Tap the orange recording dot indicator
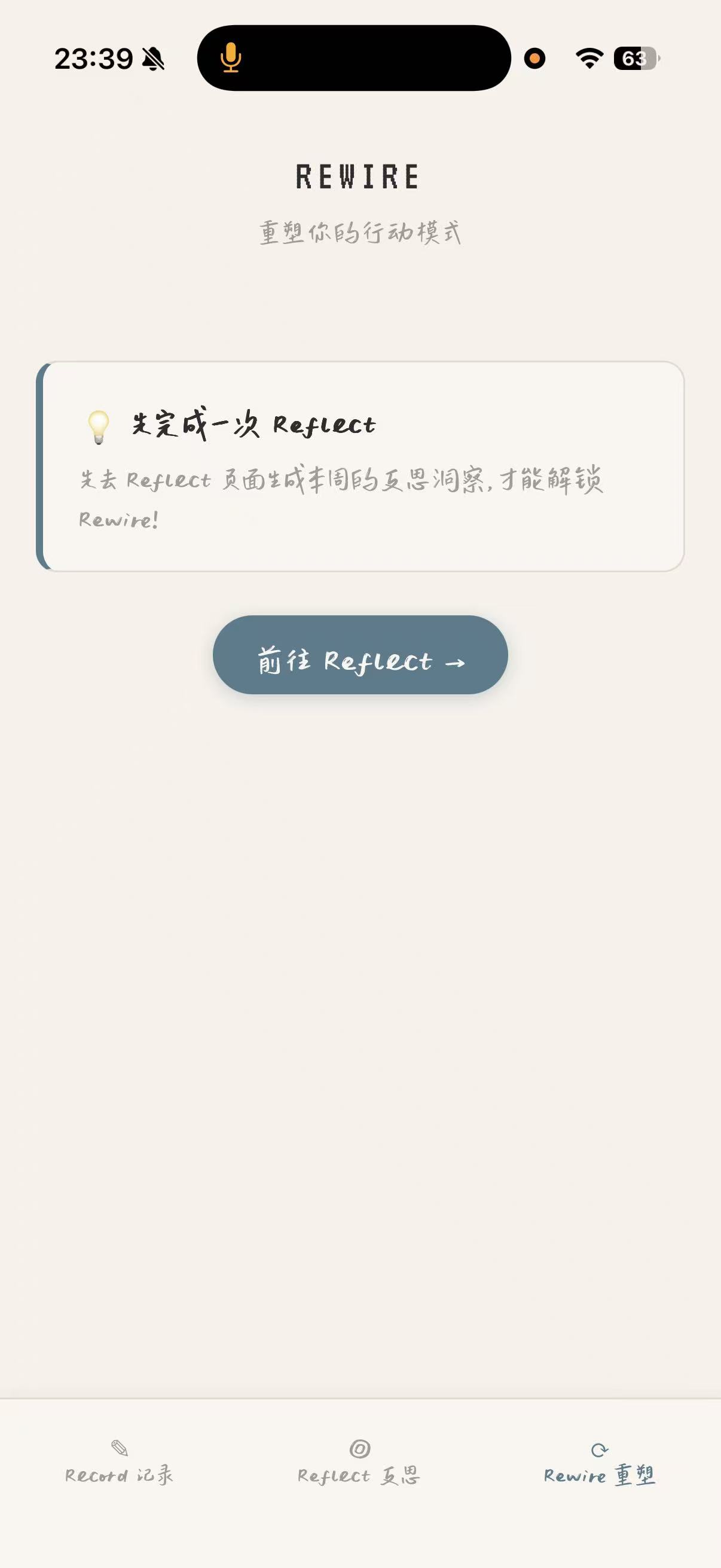The image size is (721, 1568). 534,59
